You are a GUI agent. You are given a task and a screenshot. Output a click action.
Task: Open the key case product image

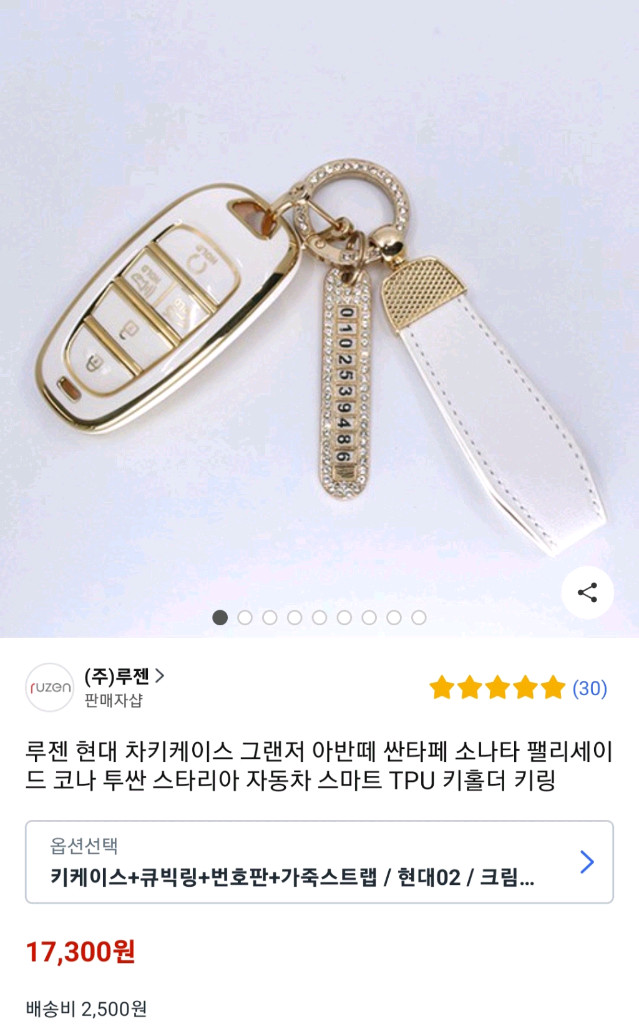(320, 319)
